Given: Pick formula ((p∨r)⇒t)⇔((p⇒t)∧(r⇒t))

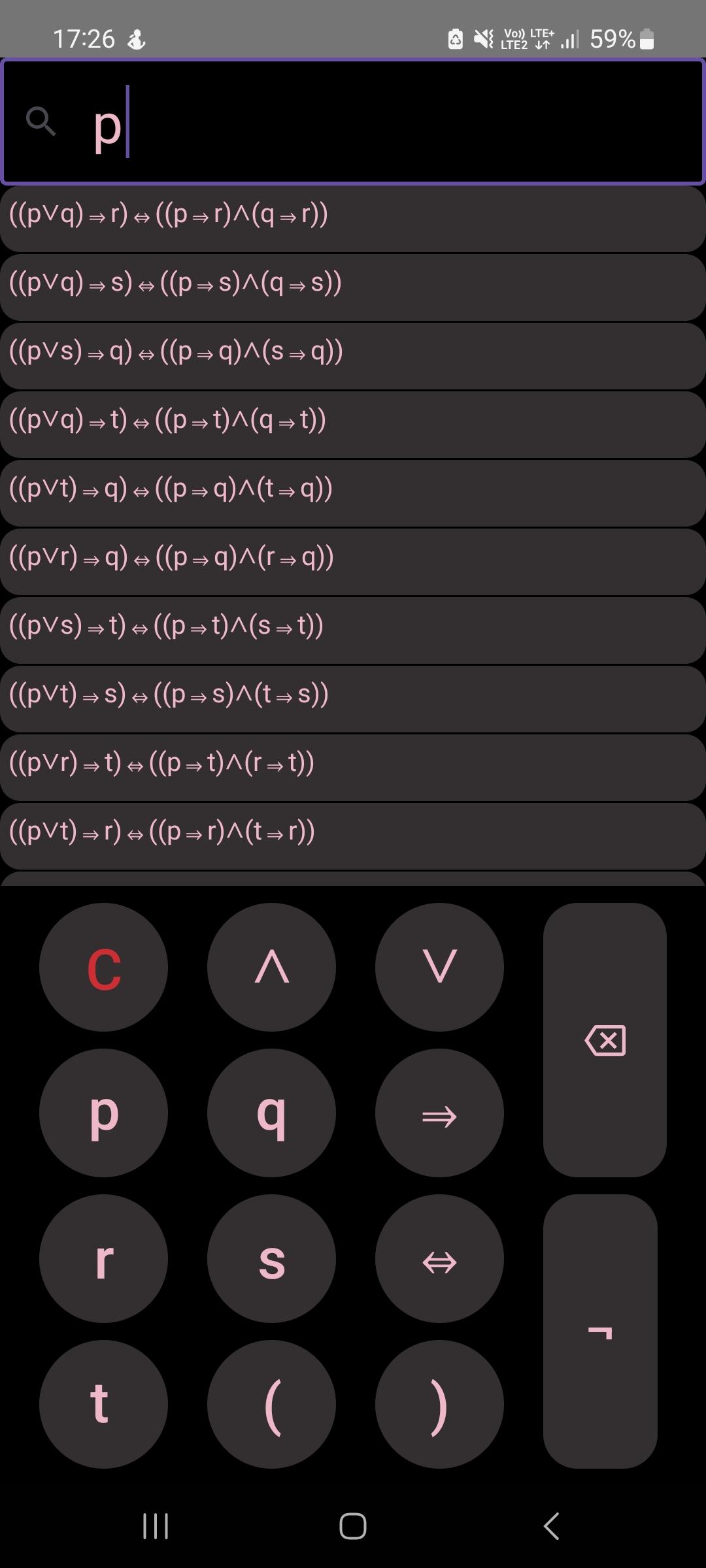Looking at the screenshot, I should [x=353, y=768].
